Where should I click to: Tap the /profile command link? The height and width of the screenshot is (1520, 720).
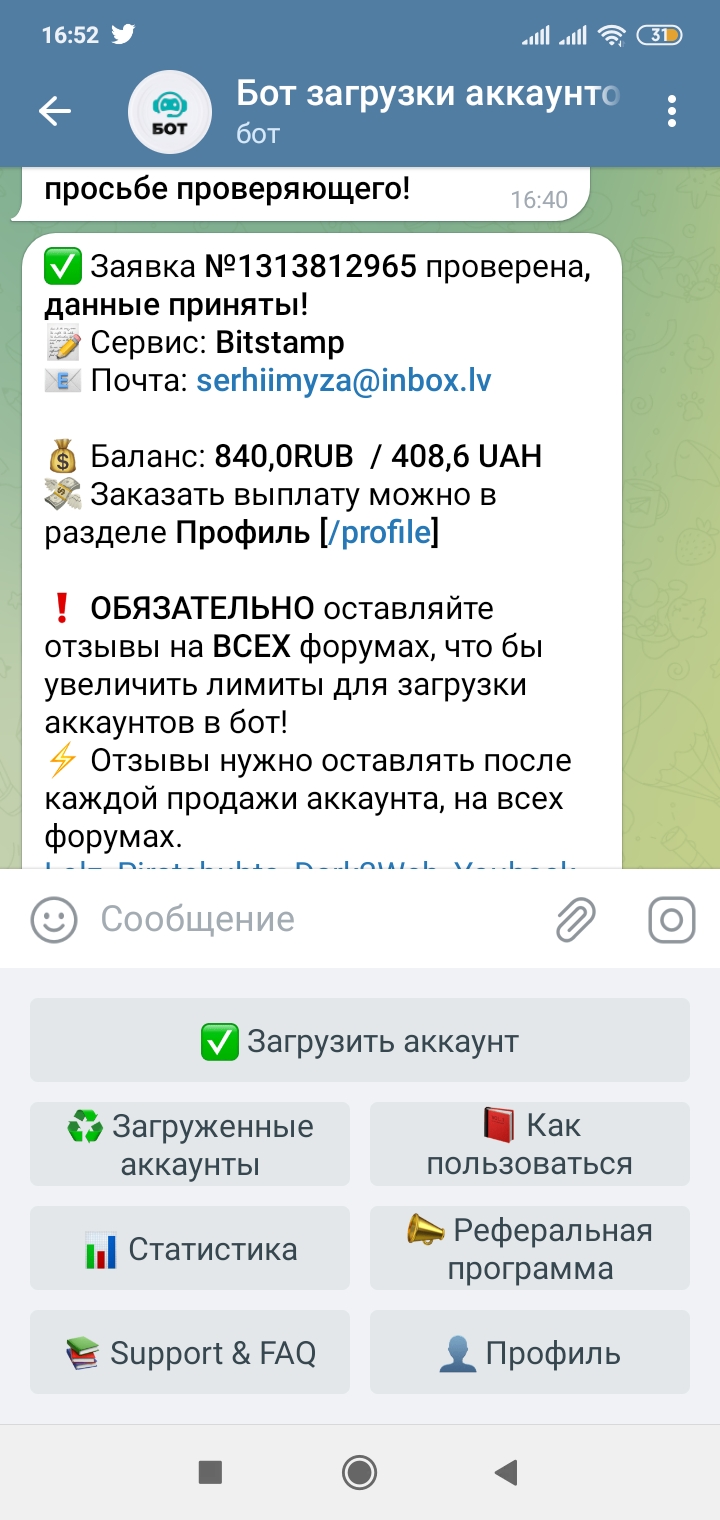(x=386, y=533)
